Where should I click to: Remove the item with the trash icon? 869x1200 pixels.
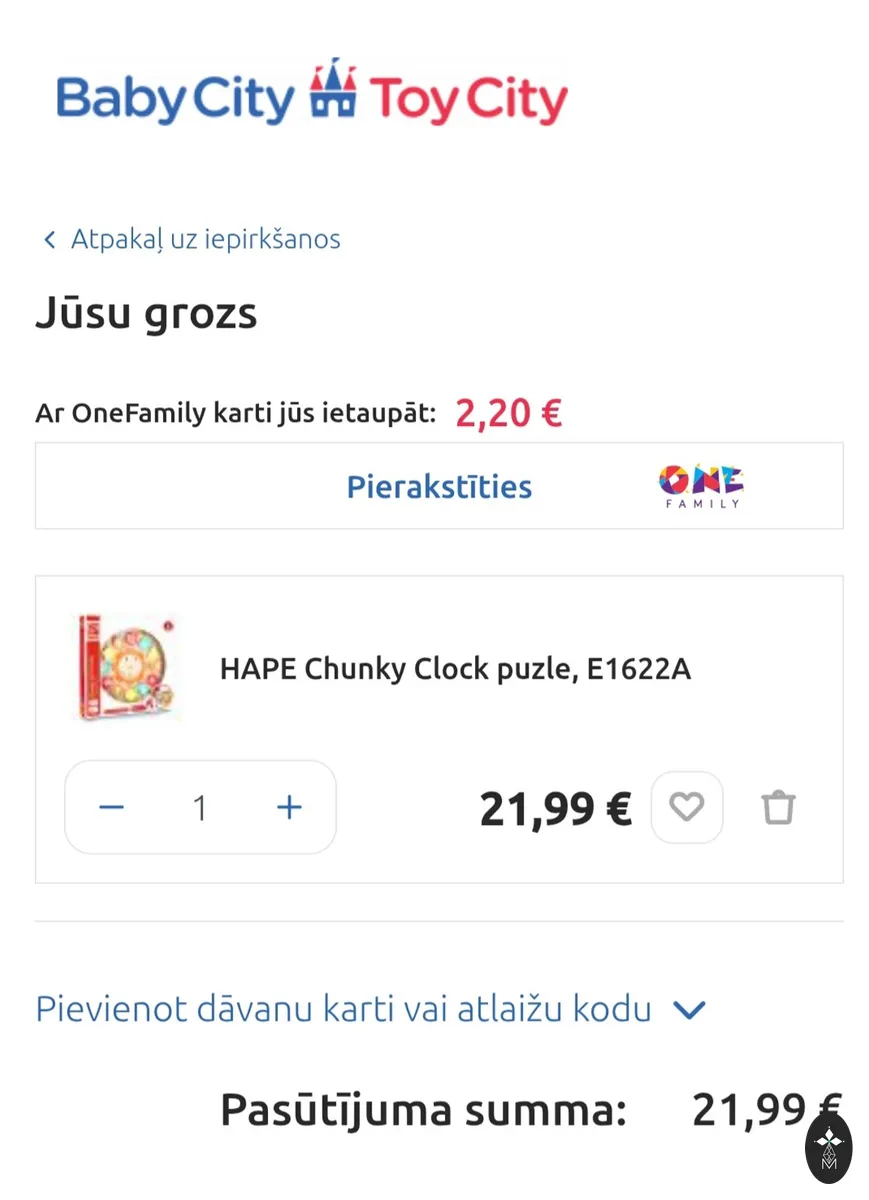pyautogui.click(x=778, y=807)
